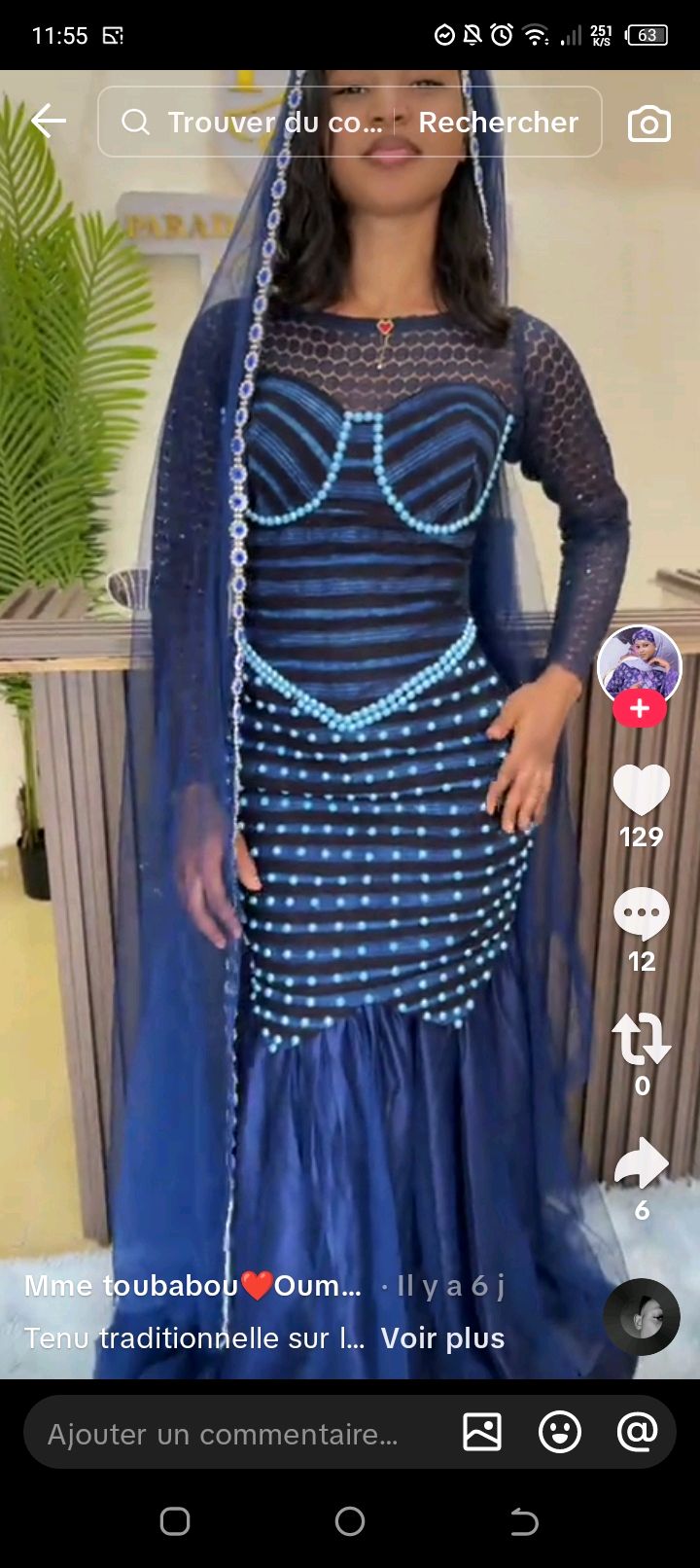Repost this video
The width and height of the screenshot is (700, 1568).
(641, 1039)
